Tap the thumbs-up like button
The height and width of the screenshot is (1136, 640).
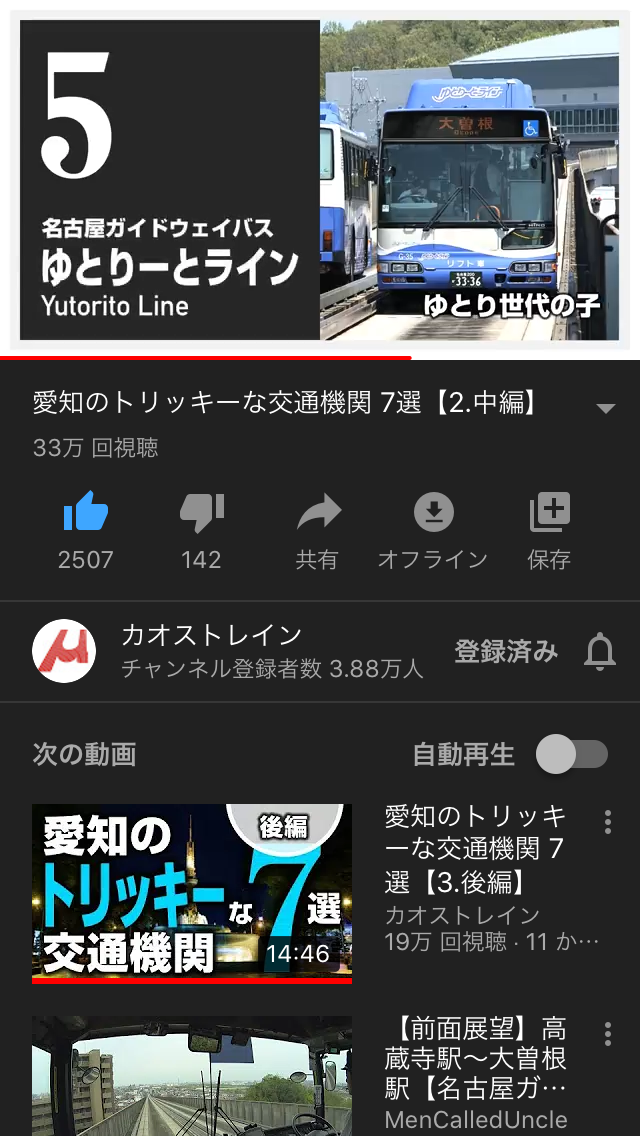coord(86,515)
